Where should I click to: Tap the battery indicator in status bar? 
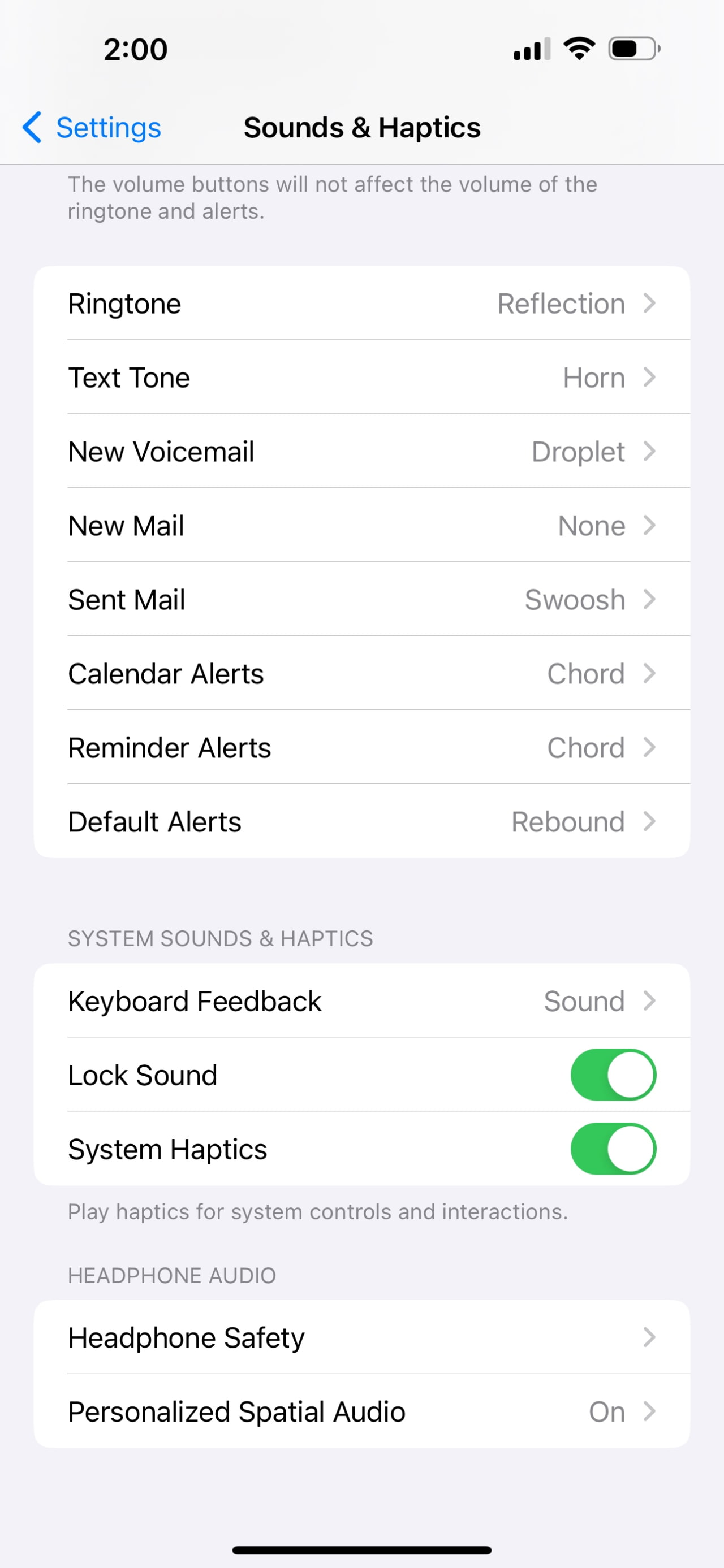(x=630, y=49)
